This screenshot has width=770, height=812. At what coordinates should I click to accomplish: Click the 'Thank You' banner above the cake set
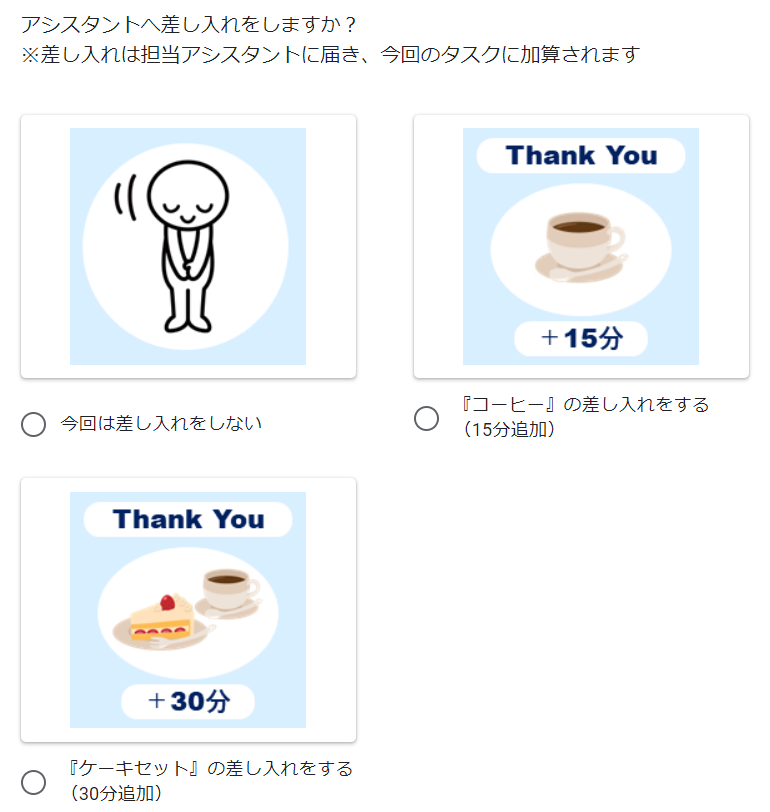(x=188, y=519)
